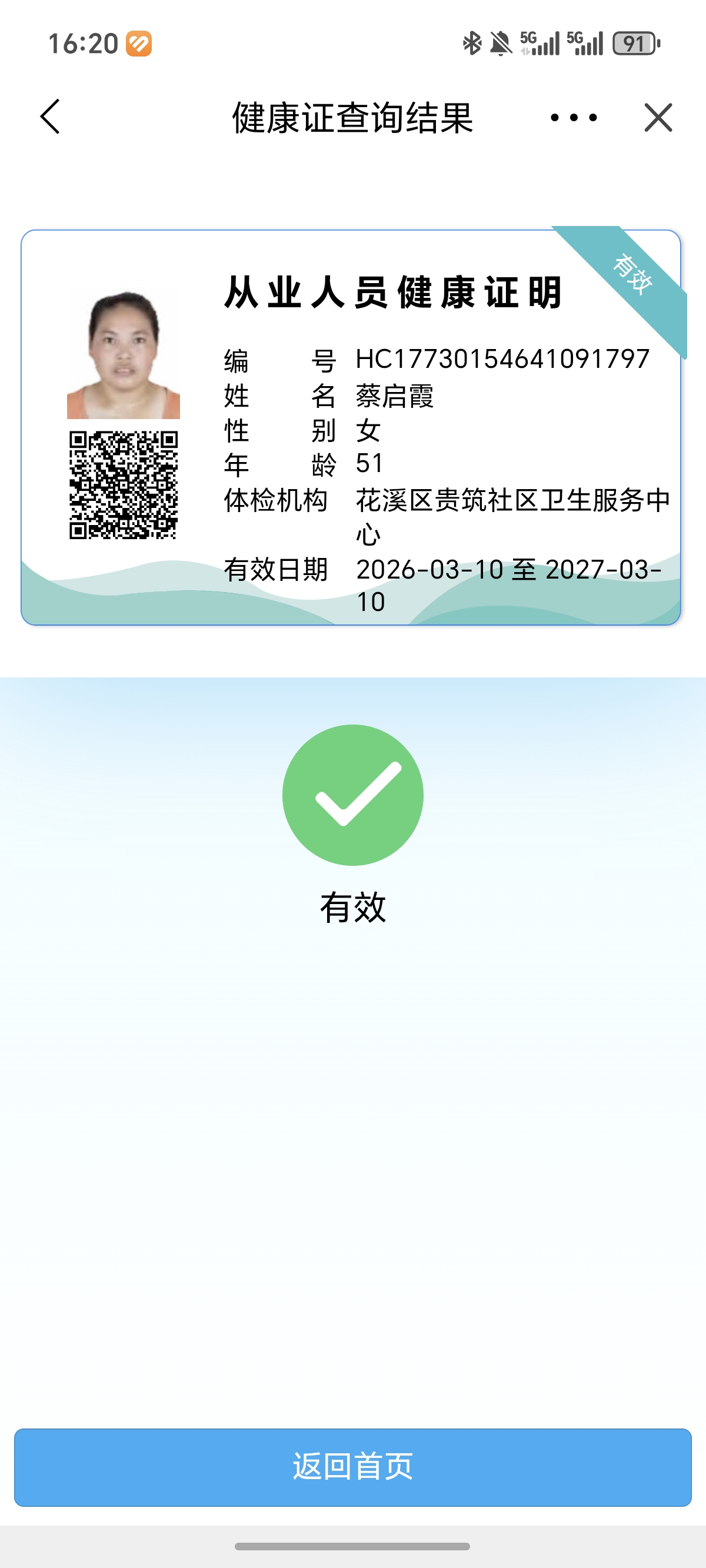Open the three-dot more options menu
Image resolution: width=706 pixels, height=1568 pixels.
tap(573, 118)
